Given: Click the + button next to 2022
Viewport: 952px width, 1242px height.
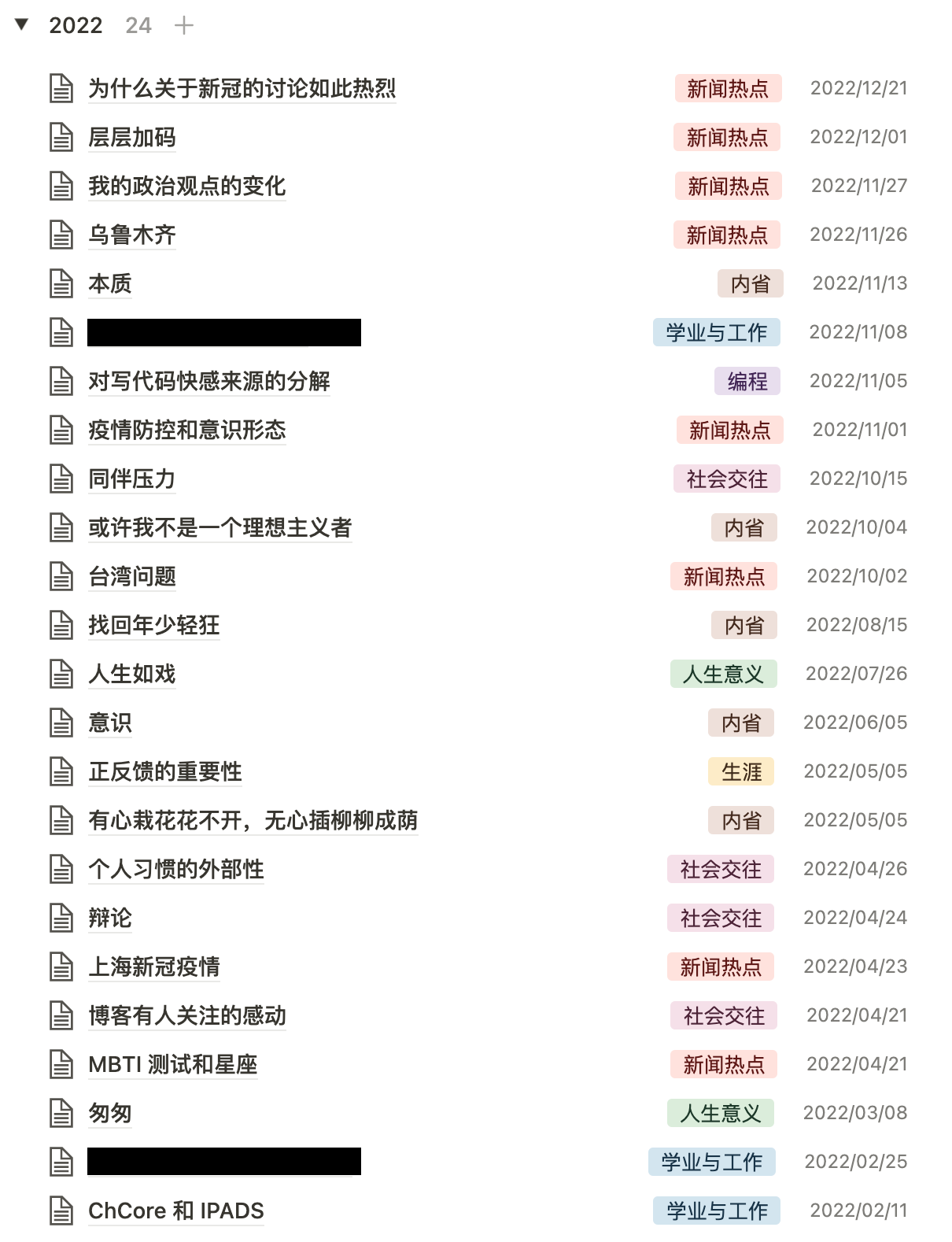Looking at the screenshot, I should [185, 24].
